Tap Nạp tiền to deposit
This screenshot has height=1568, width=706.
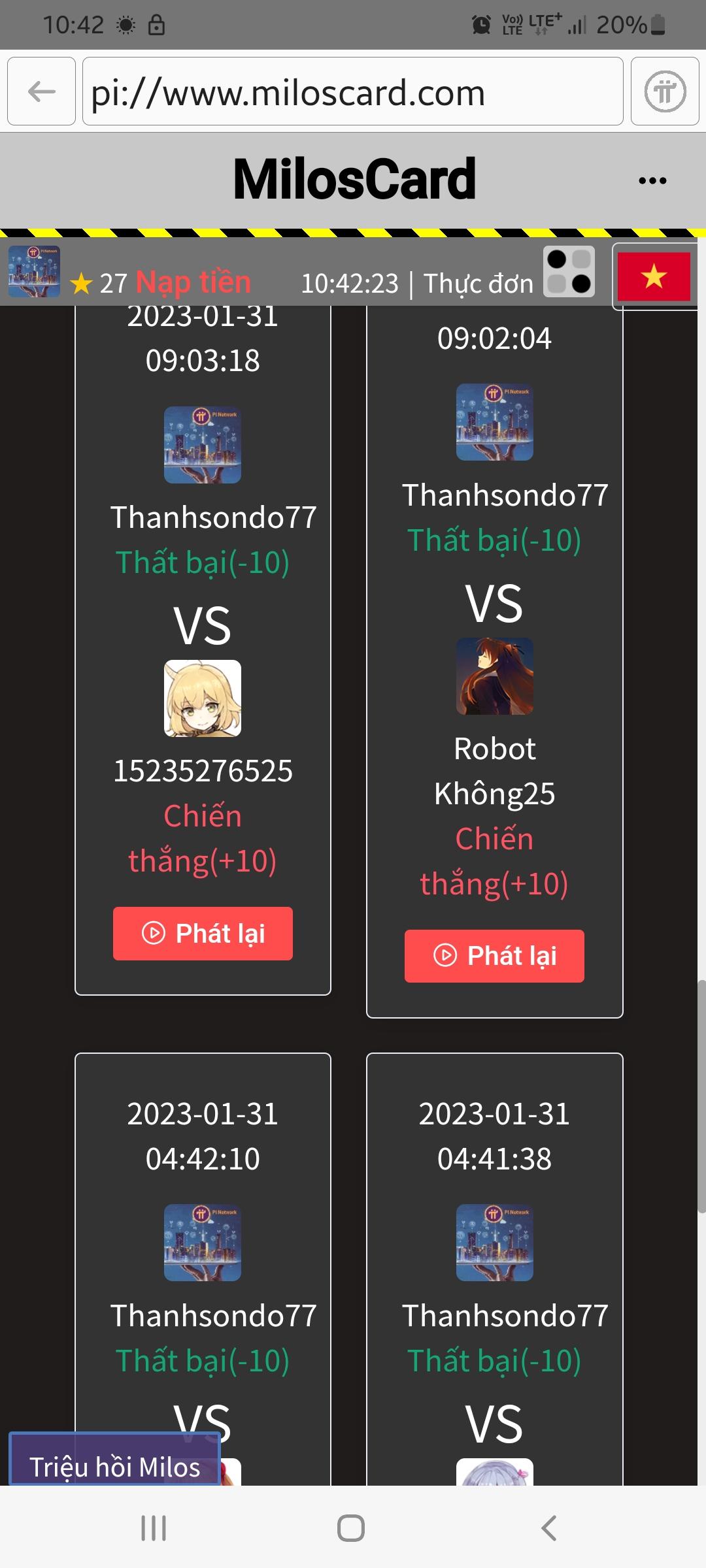tap(193, 282)
